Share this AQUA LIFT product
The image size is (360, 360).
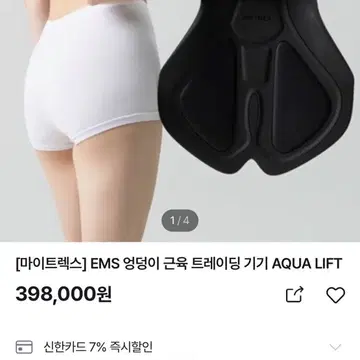pos(295,294)
